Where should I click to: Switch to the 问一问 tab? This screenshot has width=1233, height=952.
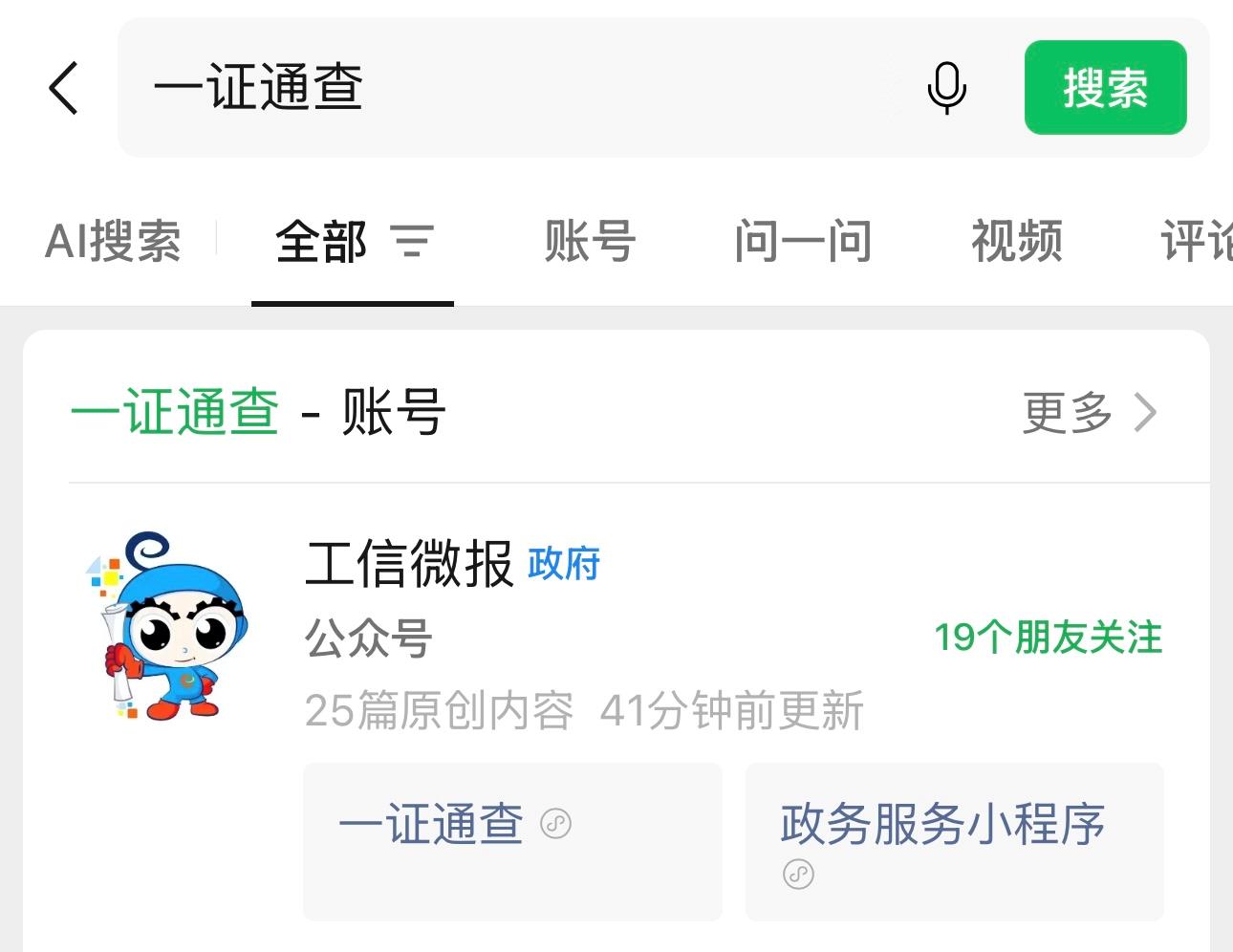[803, 241]
